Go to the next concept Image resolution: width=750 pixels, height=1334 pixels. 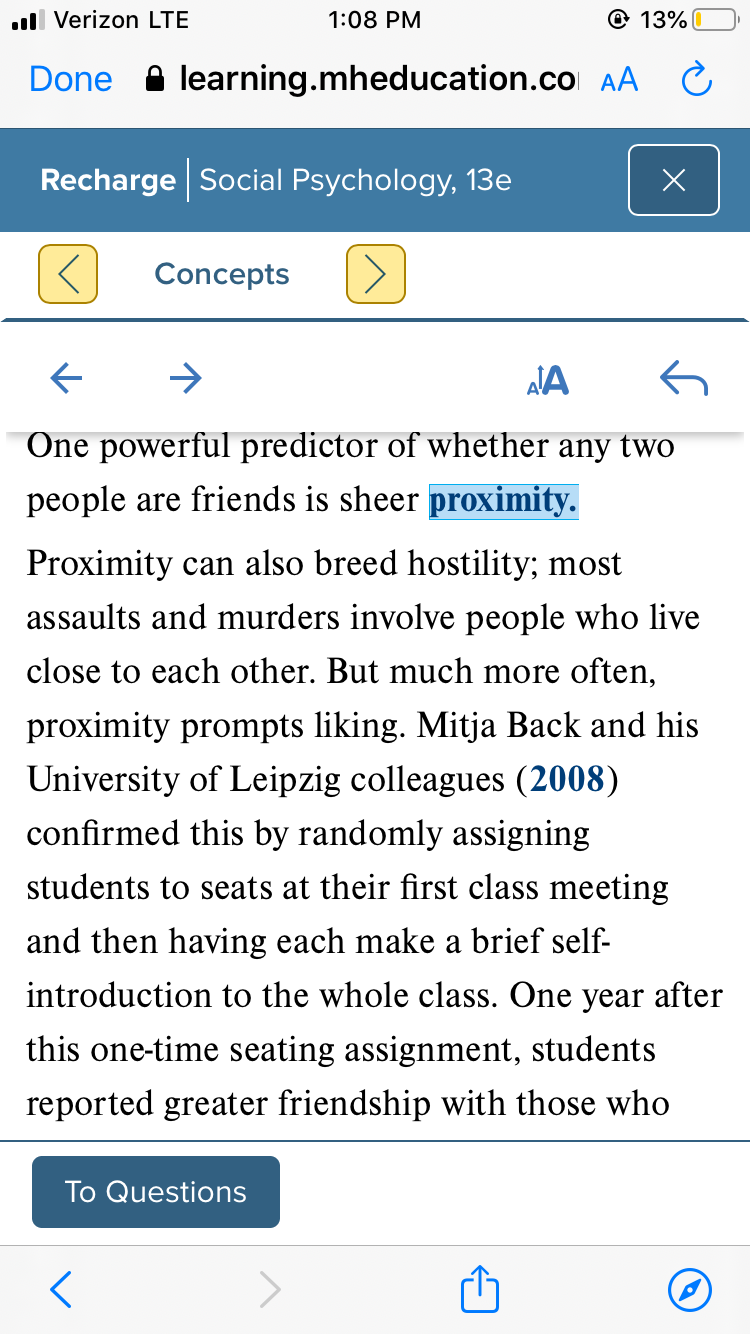pos(376,274)
